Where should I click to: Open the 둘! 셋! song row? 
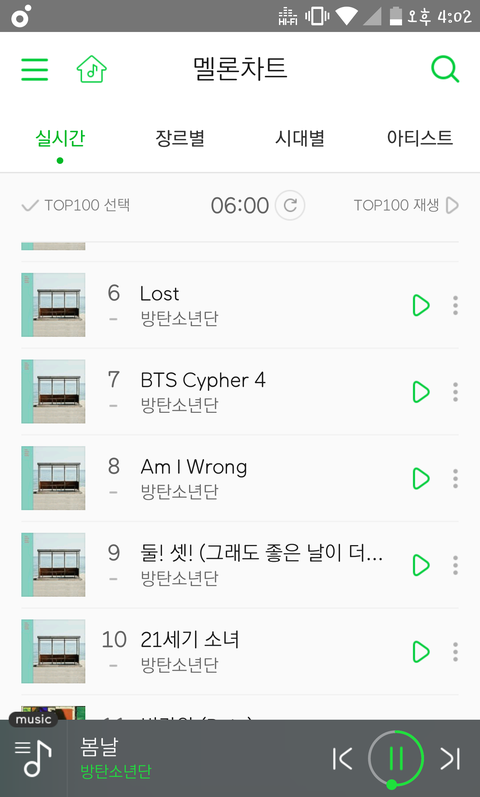point(239,565)
